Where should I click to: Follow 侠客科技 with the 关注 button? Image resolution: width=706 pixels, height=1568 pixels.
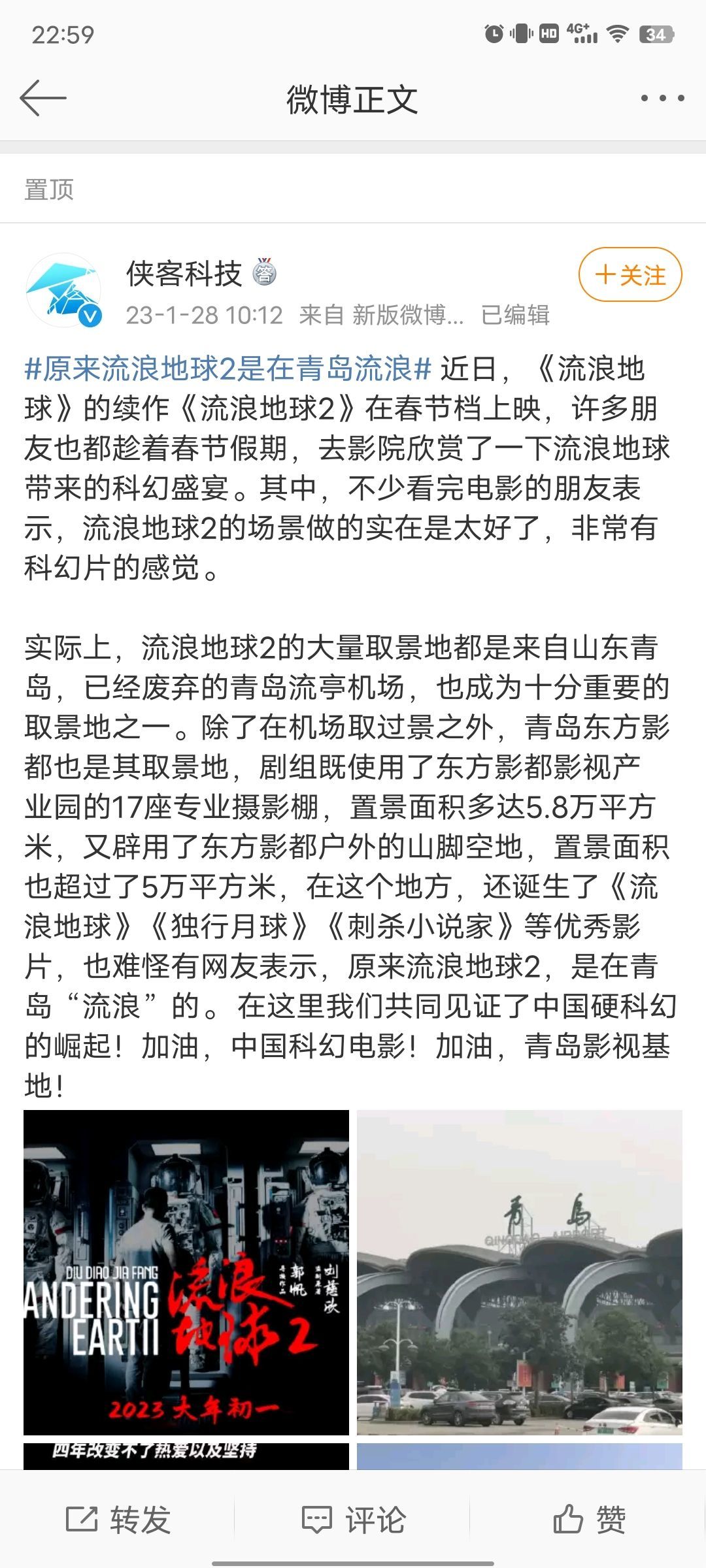point(630,275)
